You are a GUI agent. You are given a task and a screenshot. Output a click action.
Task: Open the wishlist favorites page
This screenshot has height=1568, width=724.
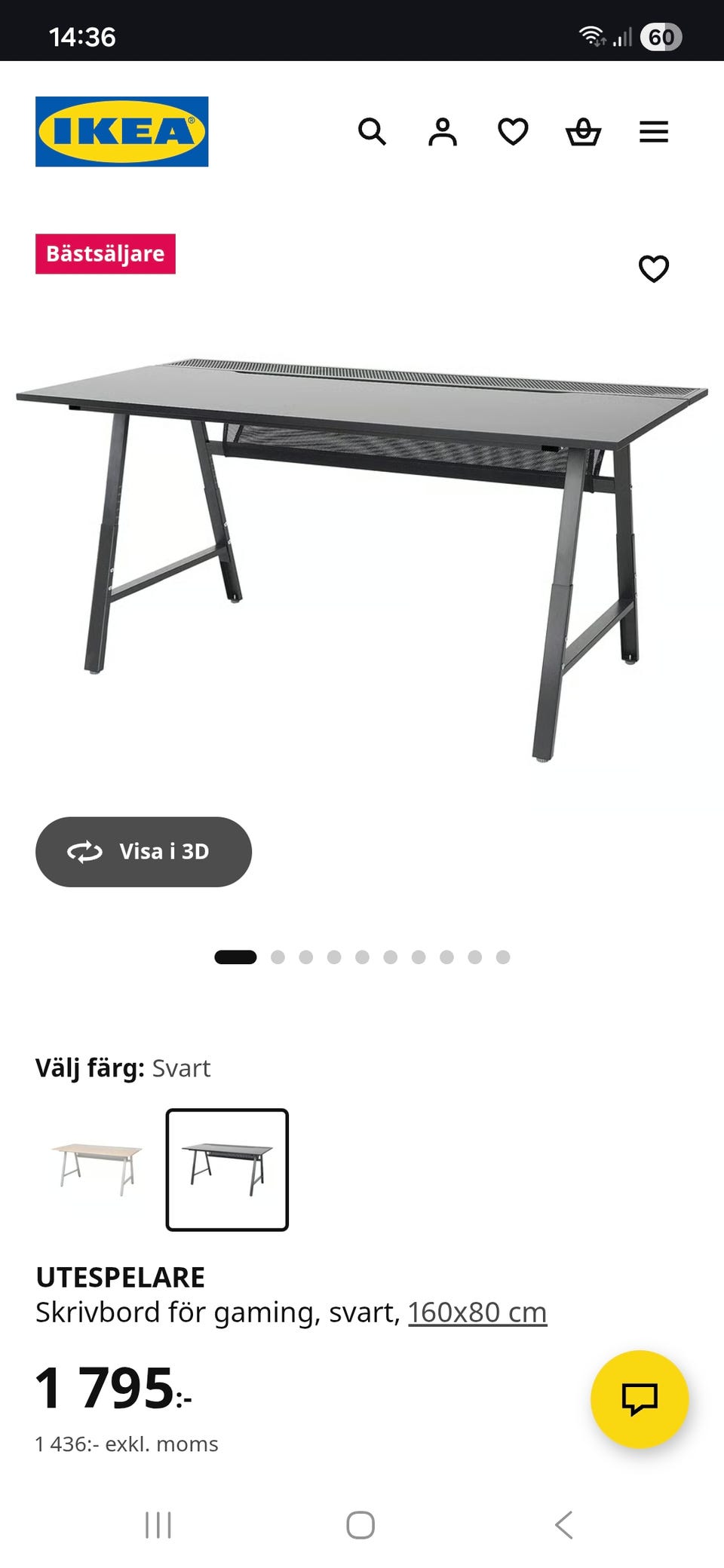click(513, 132)
